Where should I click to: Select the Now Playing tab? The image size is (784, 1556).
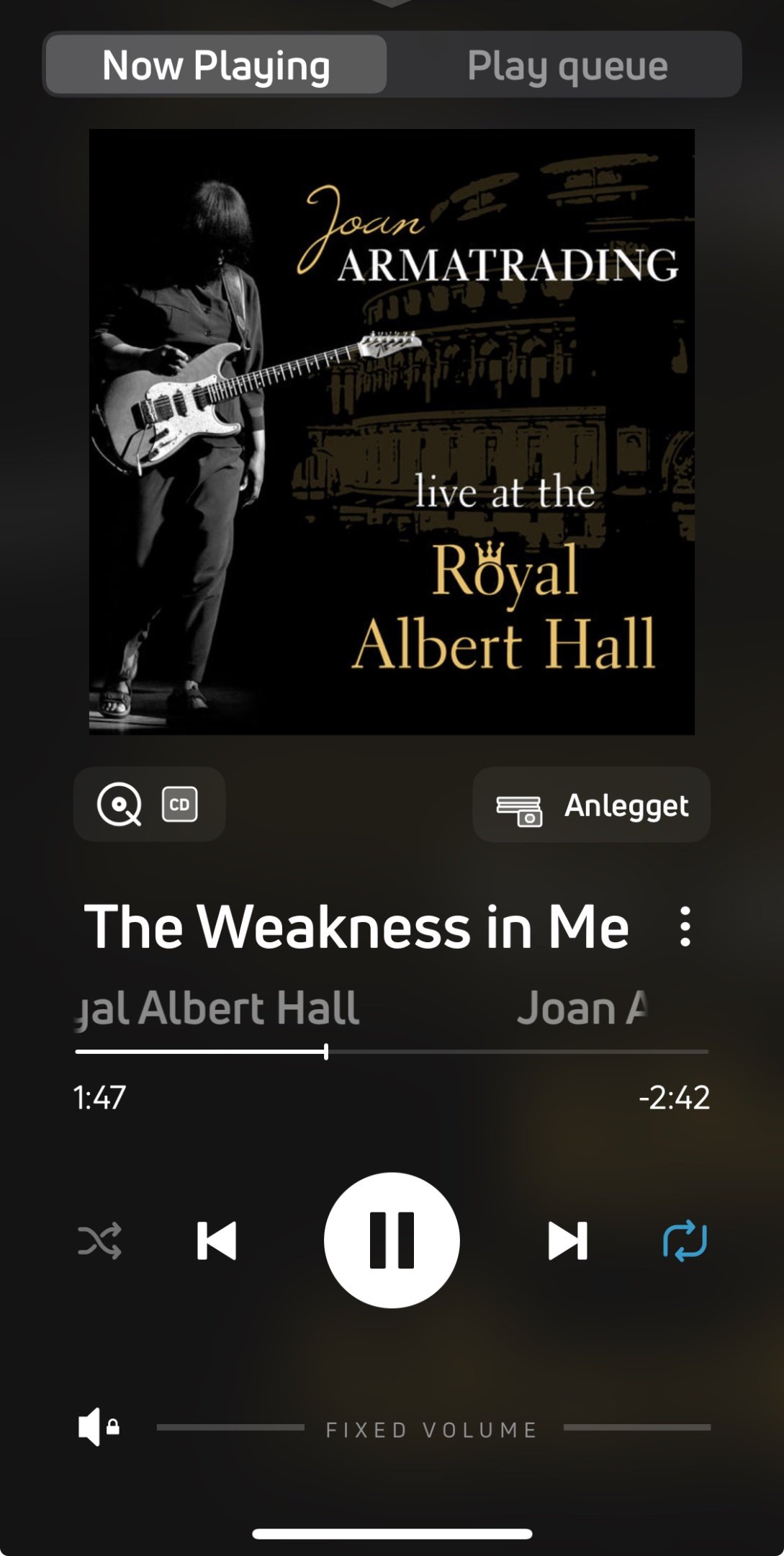pos(216,66)
